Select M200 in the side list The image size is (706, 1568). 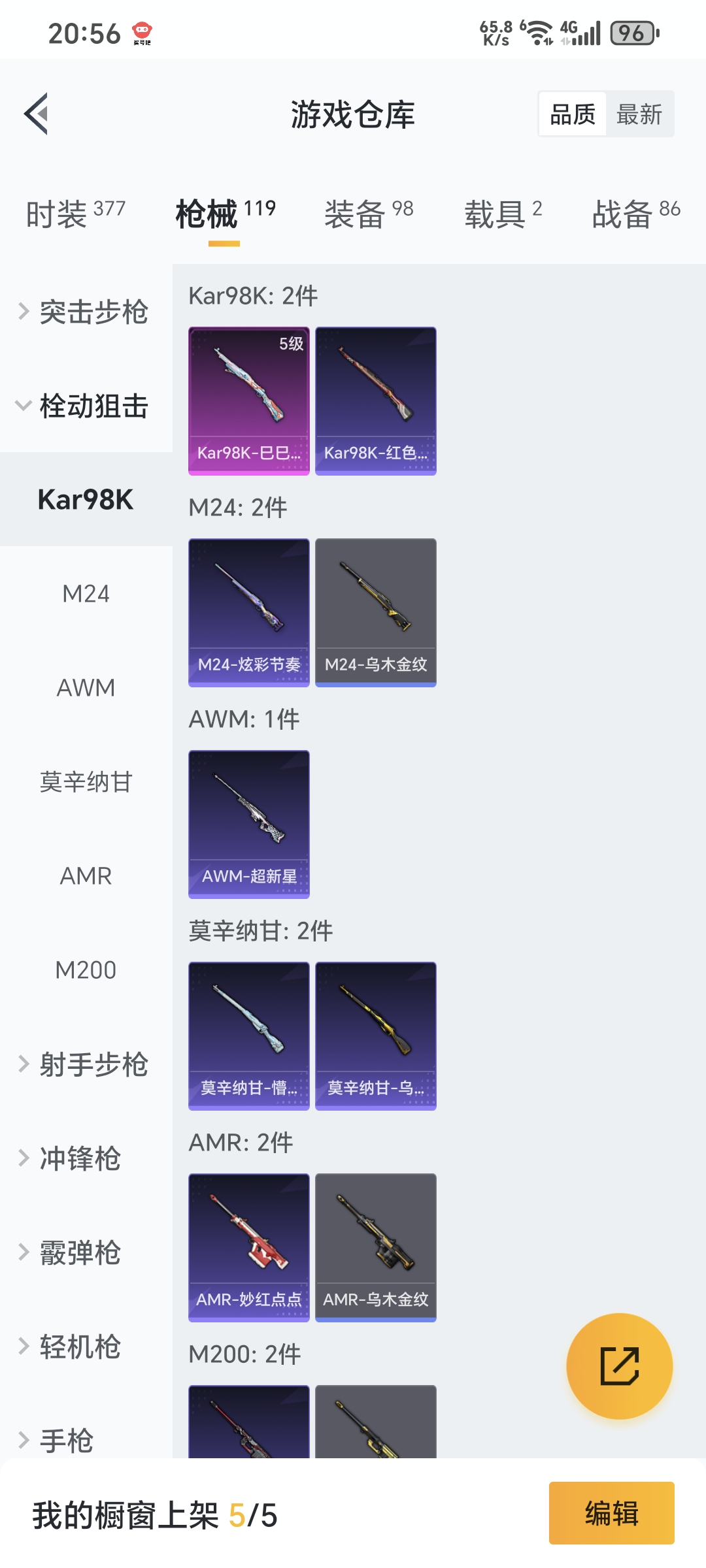click(x=86, y=970)
